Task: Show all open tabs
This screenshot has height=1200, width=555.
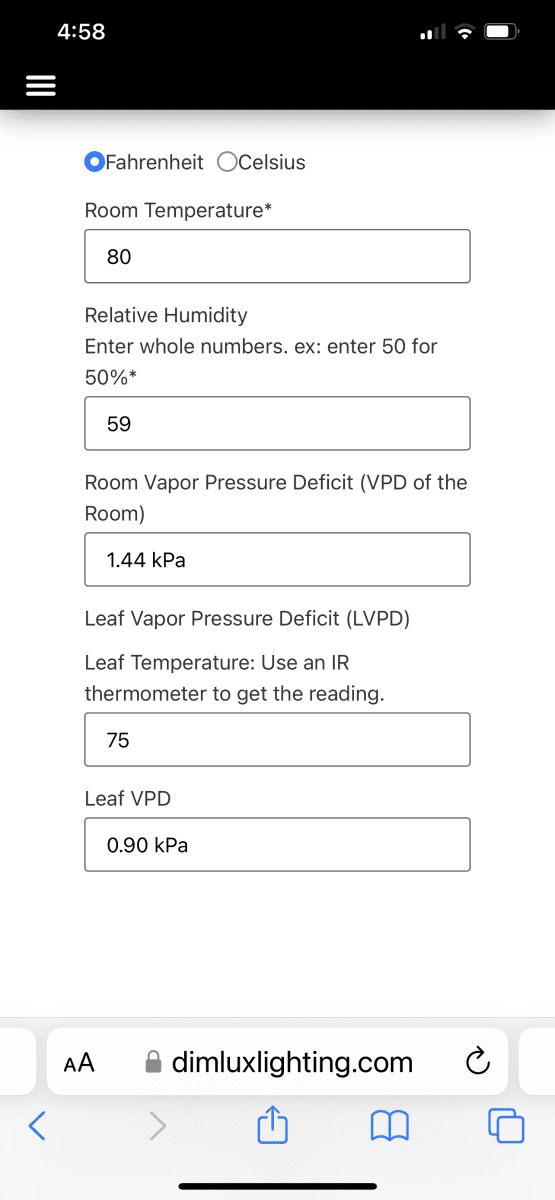Action: point(508,1126)
